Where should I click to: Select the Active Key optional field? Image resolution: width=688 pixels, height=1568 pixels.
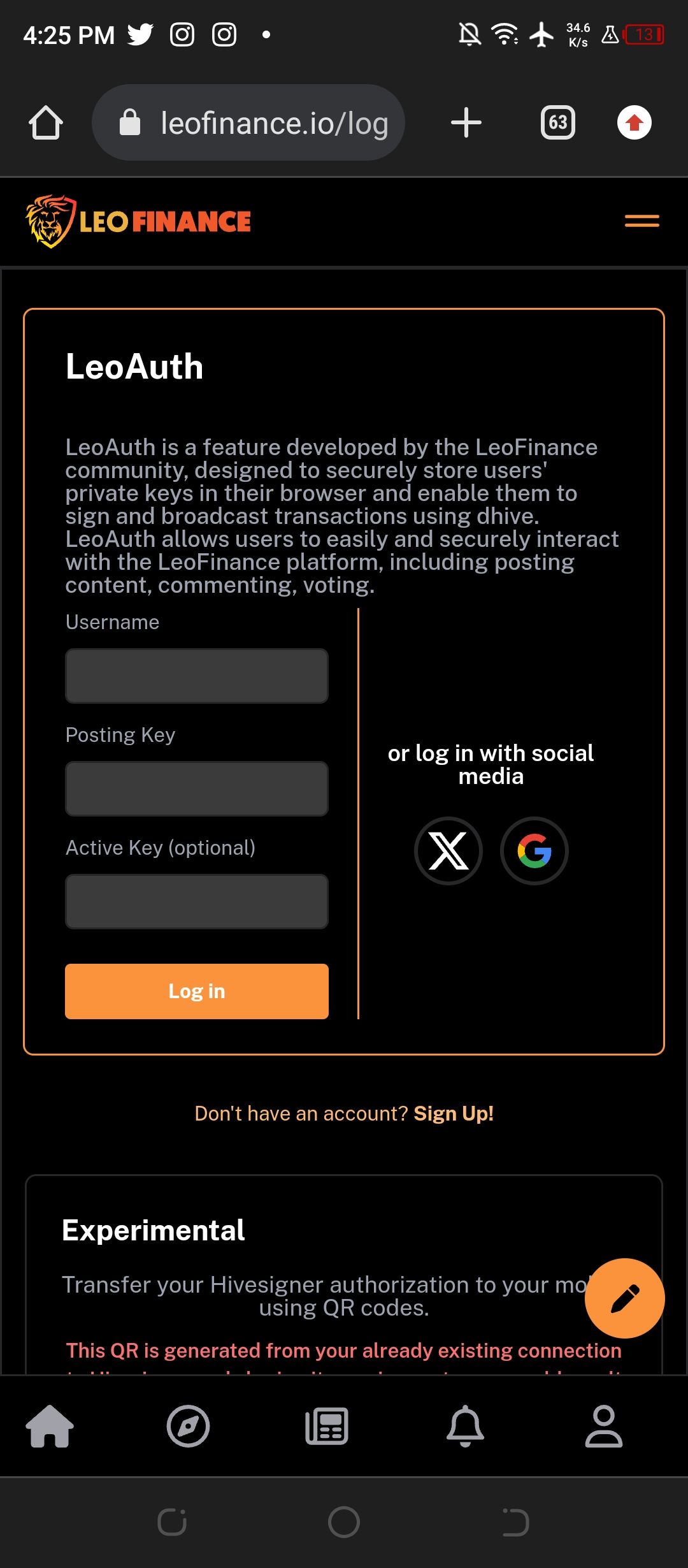(197, 902)
